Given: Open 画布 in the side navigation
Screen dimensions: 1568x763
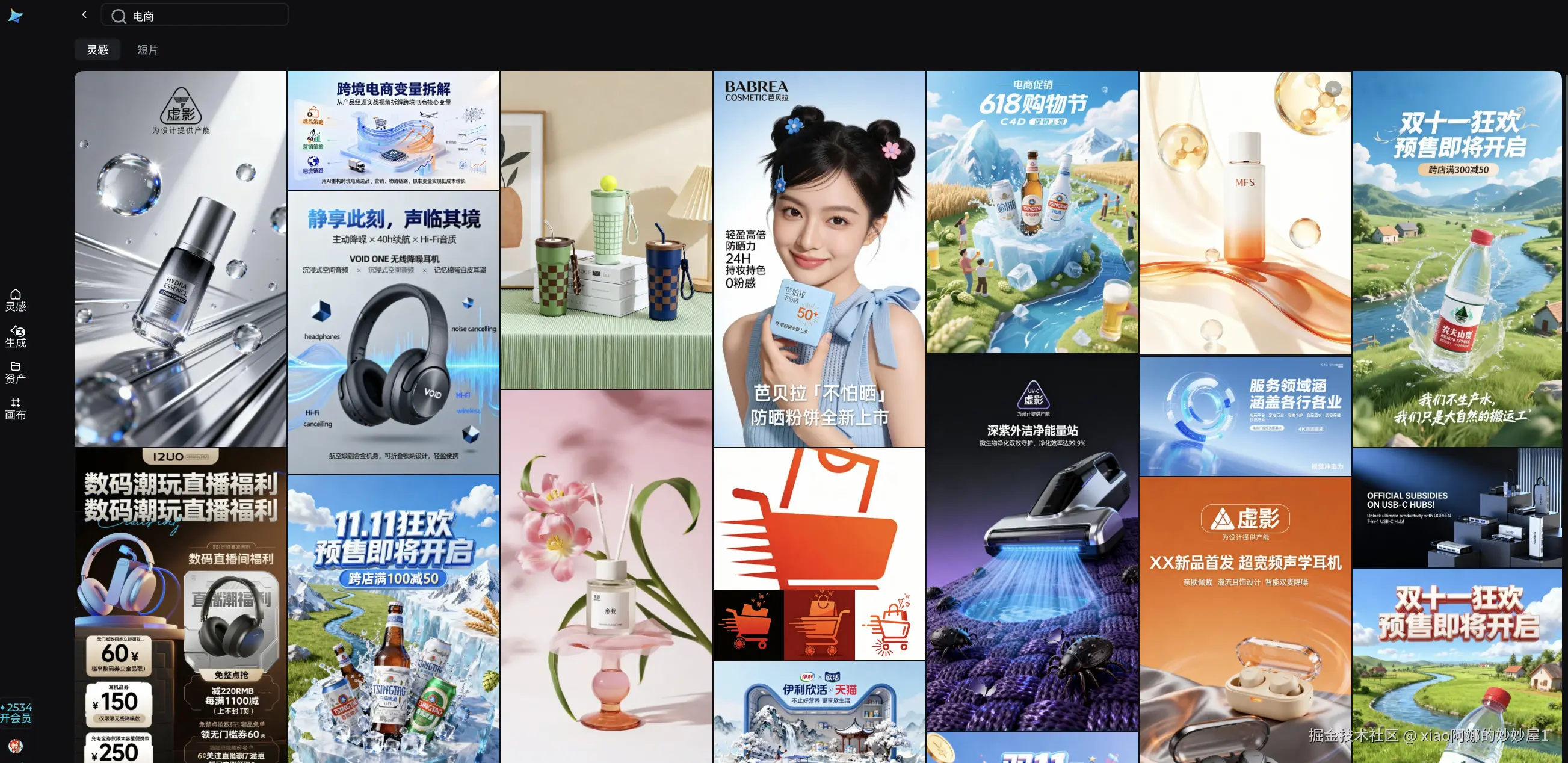Looking at the screenshot, I should (15, 409).
